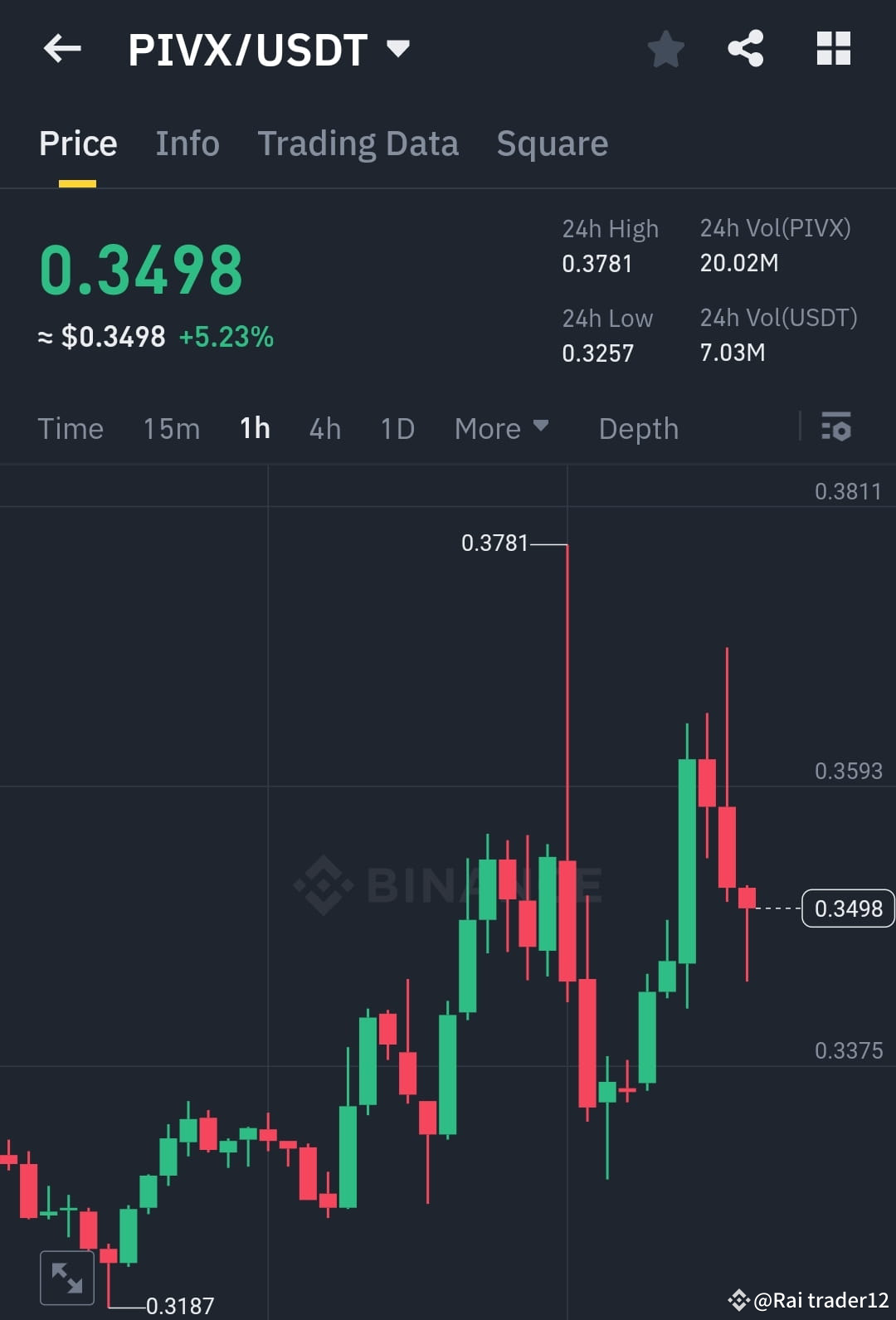Image resolution: width=896 pixels, height=1320 pixels.
Task: Switch chart to 1D interval
Action: (397, 428)
